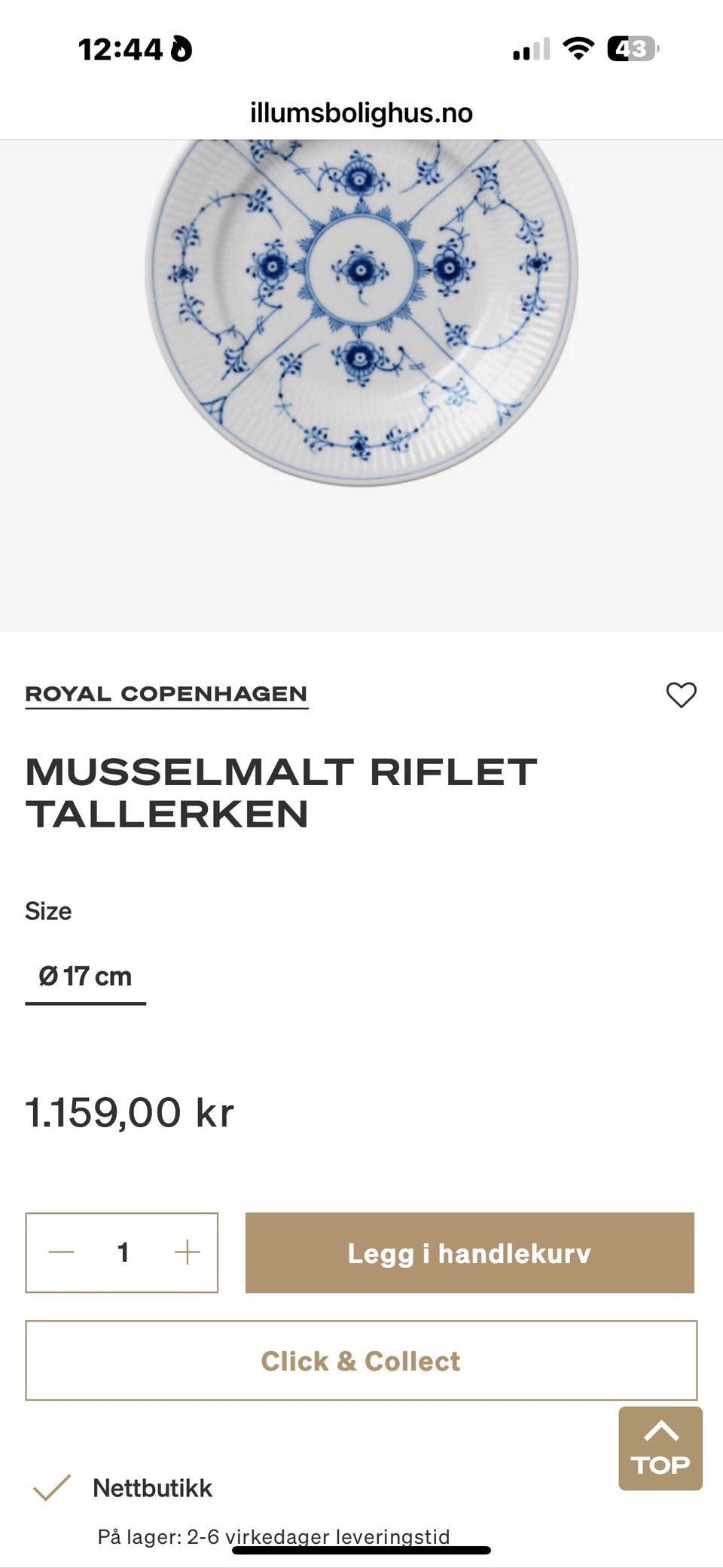Viewport: 723px width, 1568px height.
Task: Tap the Wi-Fi status icon
Action: tap(578, 47)
